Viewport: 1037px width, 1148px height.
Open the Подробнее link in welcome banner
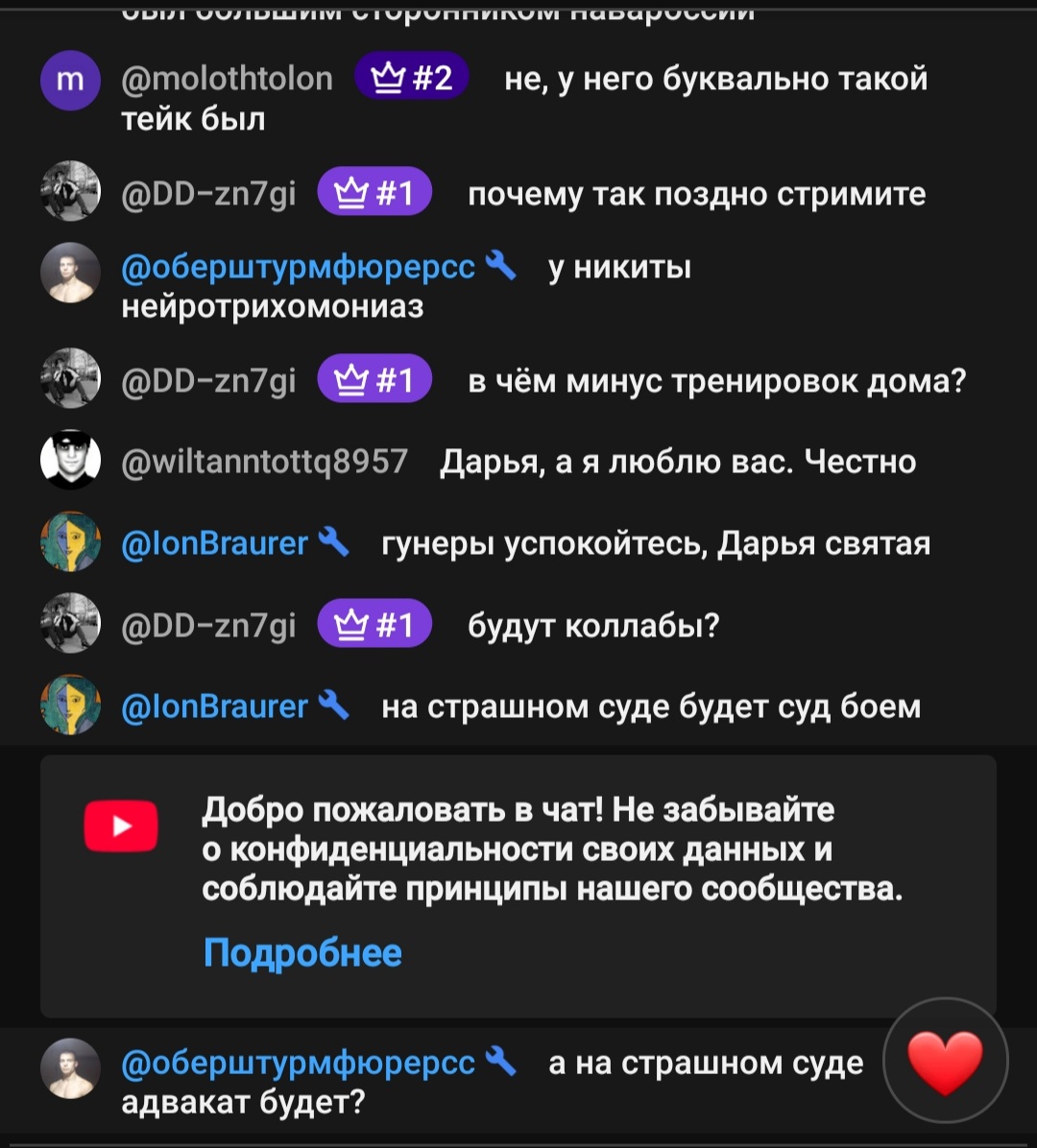coord(302,953)
